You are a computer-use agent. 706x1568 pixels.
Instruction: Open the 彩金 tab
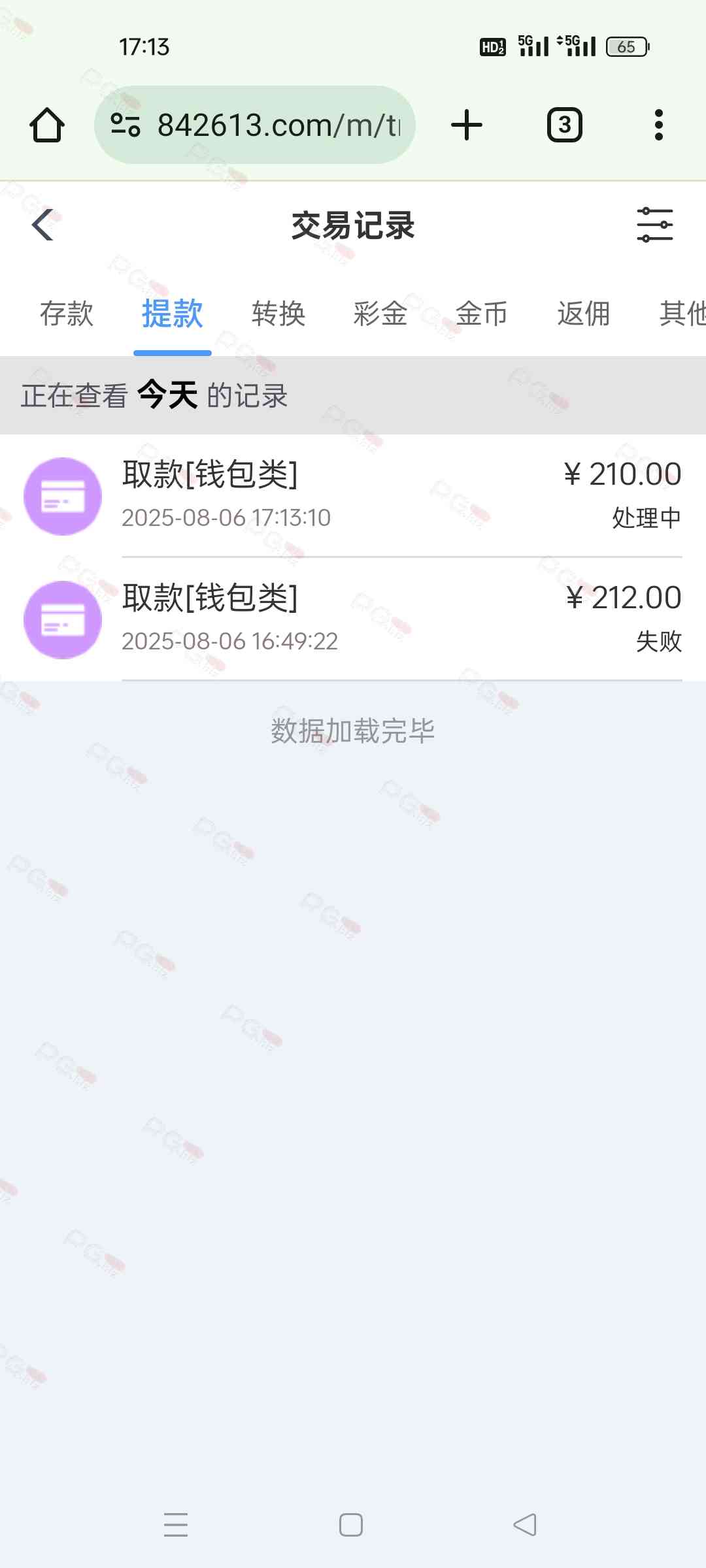click(x=380, y=314)
